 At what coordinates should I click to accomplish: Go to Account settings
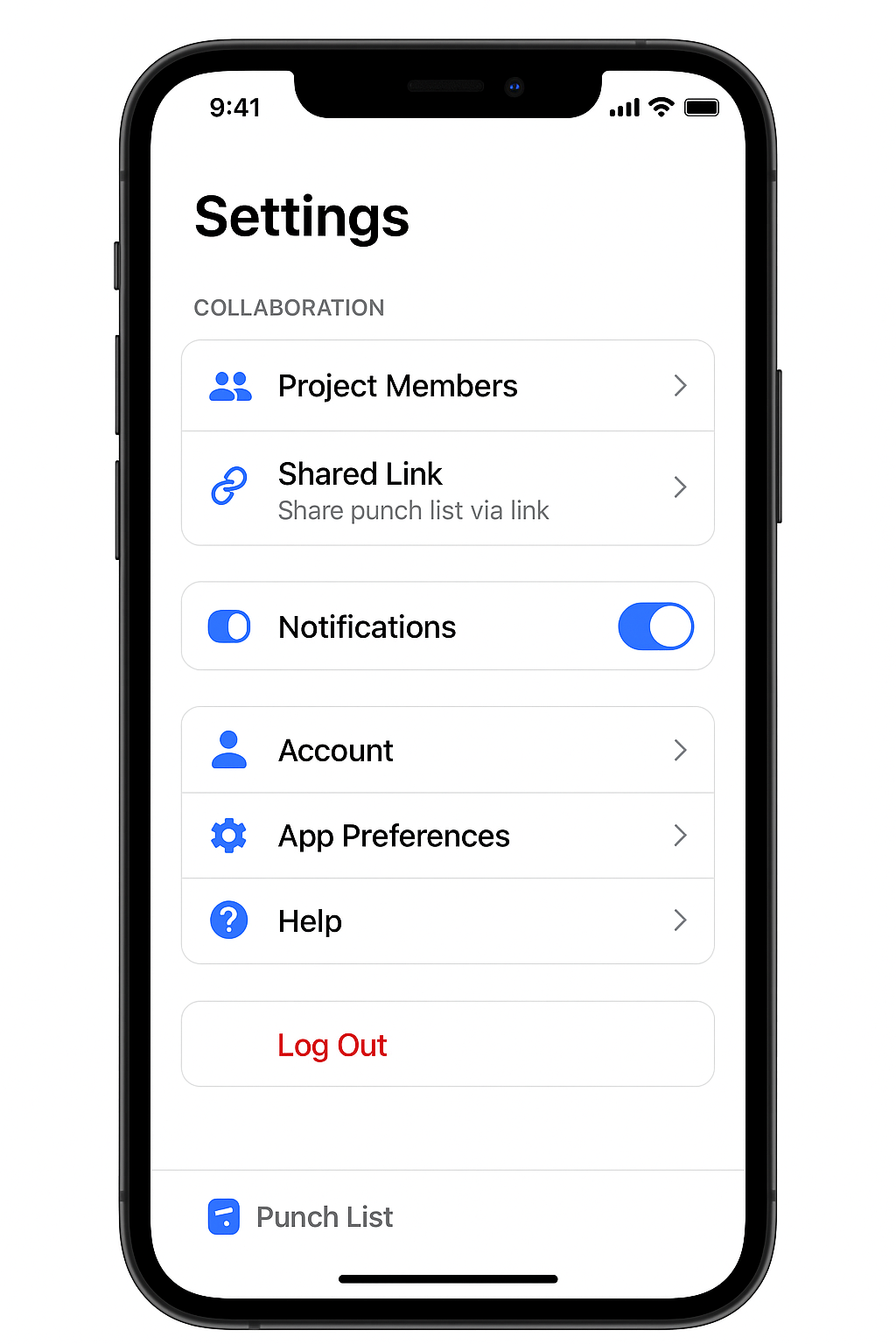[447, 750]
